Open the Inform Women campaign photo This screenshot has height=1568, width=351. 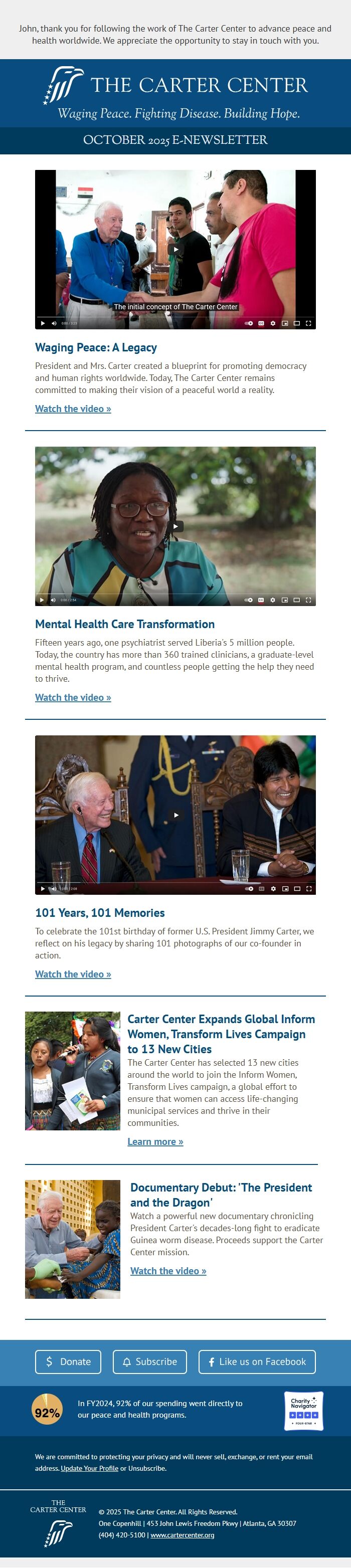[73, 1071]
